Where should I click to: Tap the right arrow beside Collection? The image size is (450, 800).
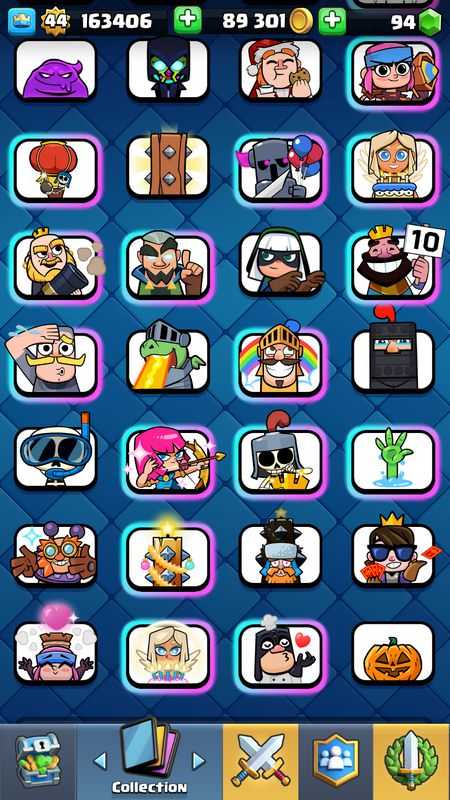[197, 761]
